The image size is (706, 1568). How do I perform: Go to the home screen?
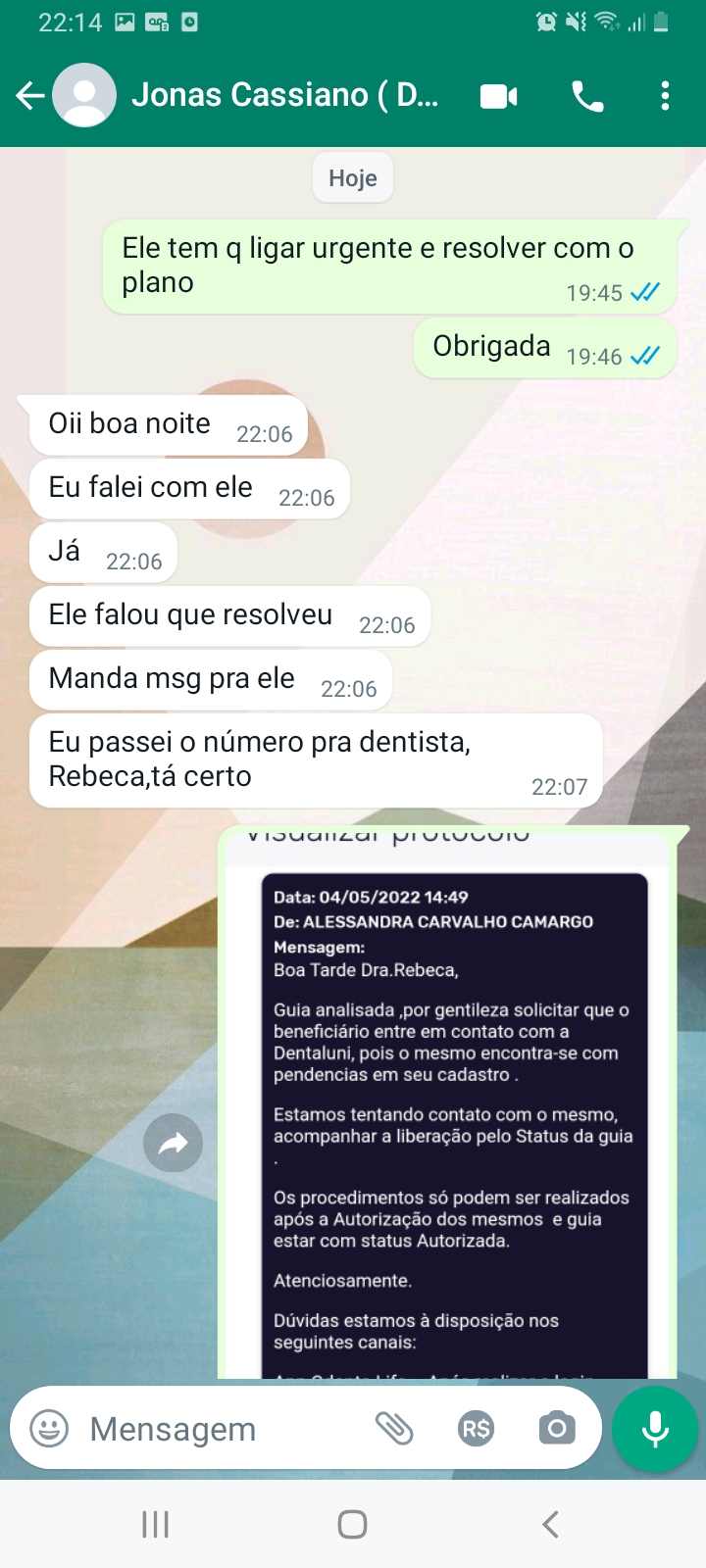tap(352, 1524)
